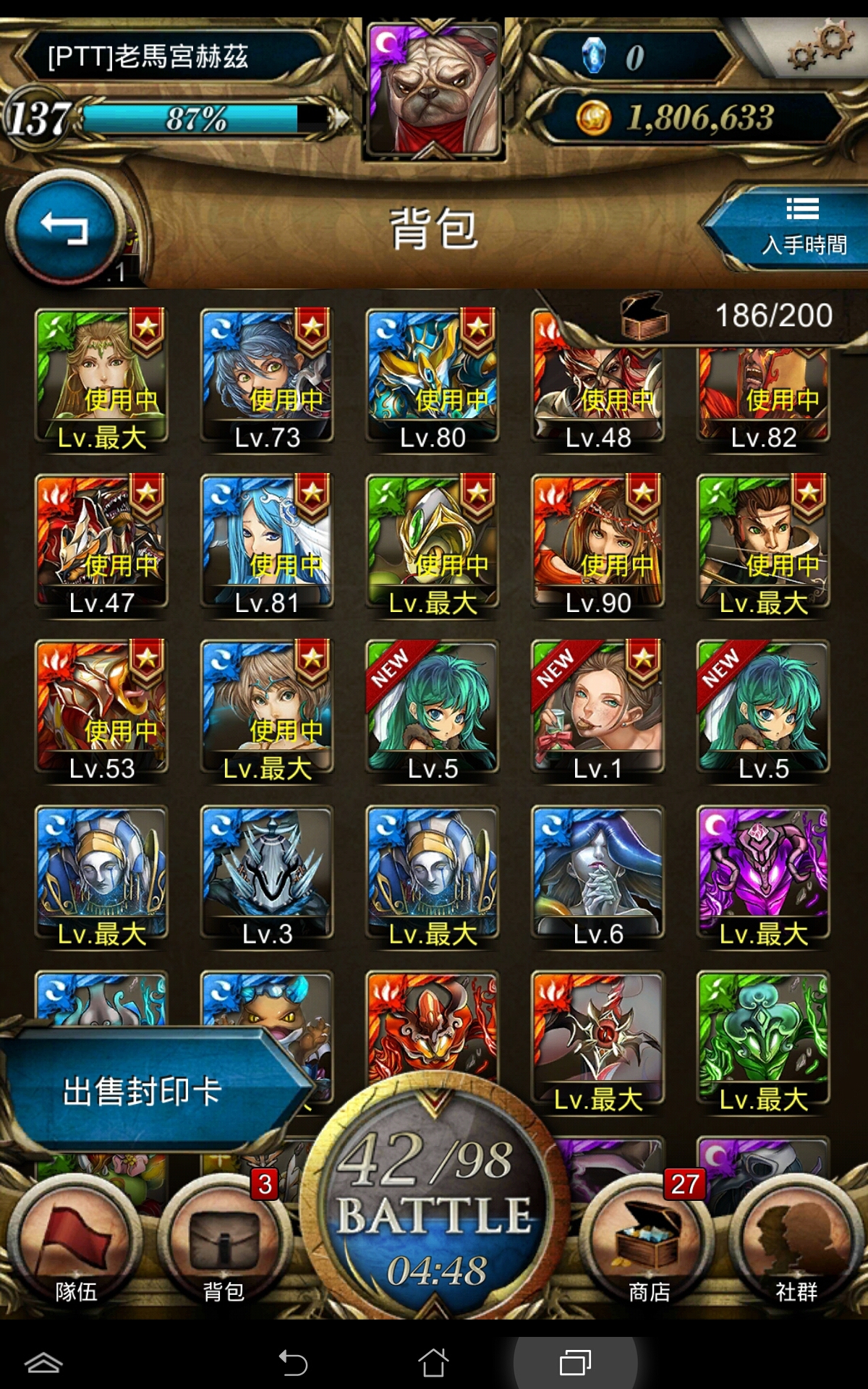Open Android recent apps button
This screenshot has height=1389, width=868.
pyautogui.click(x=576, y=1362)
